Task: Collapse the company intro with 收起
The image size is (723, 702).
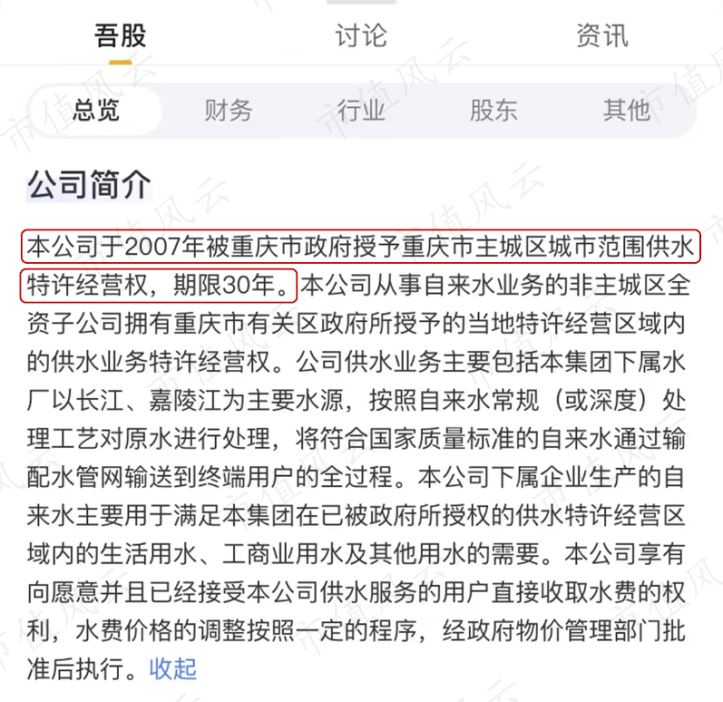Action: pyautogui.click(x=173, y=668)
